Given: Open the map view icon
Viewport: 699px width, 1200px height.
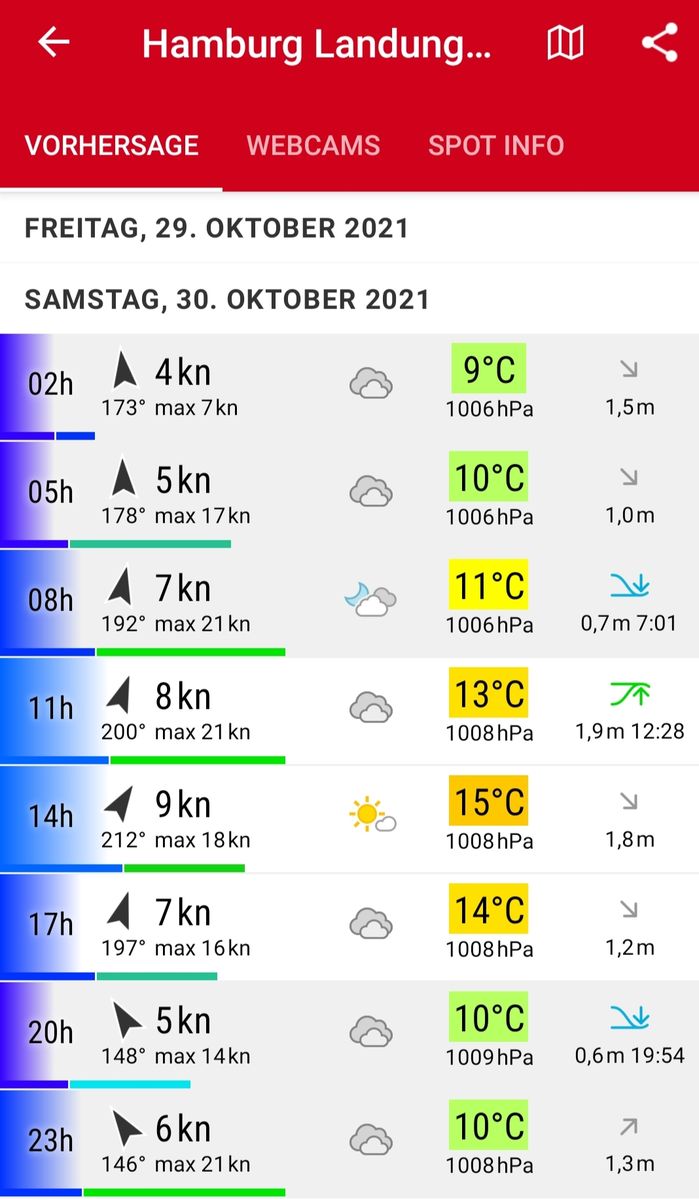Looking at the screenshot, I should [565, 43].
